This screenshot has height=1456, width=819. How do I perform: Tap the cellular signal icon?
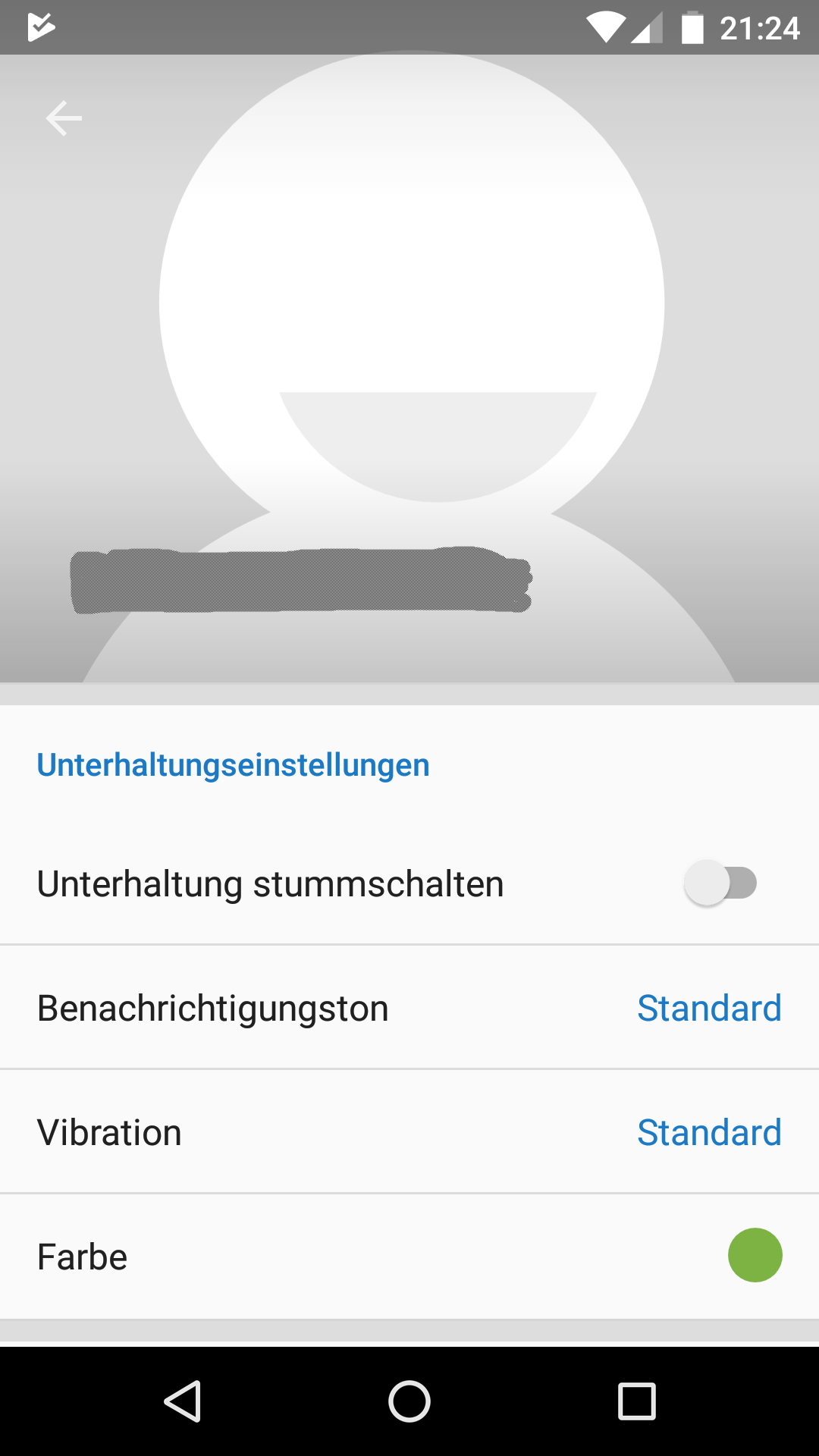point(645,29)
